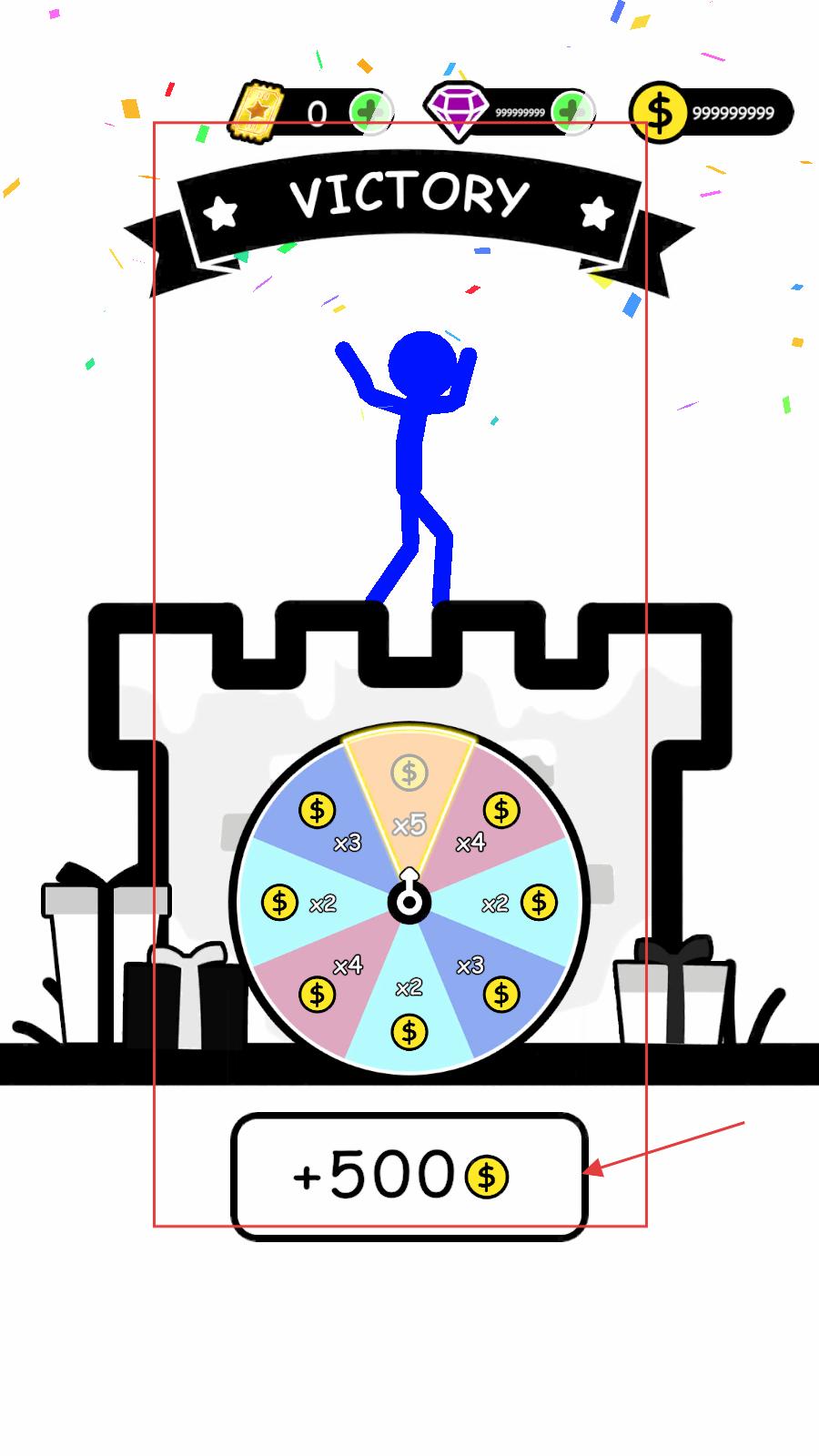Claim the +500 coins reward
819x1456 pixels.
(x=409, y=1175)
